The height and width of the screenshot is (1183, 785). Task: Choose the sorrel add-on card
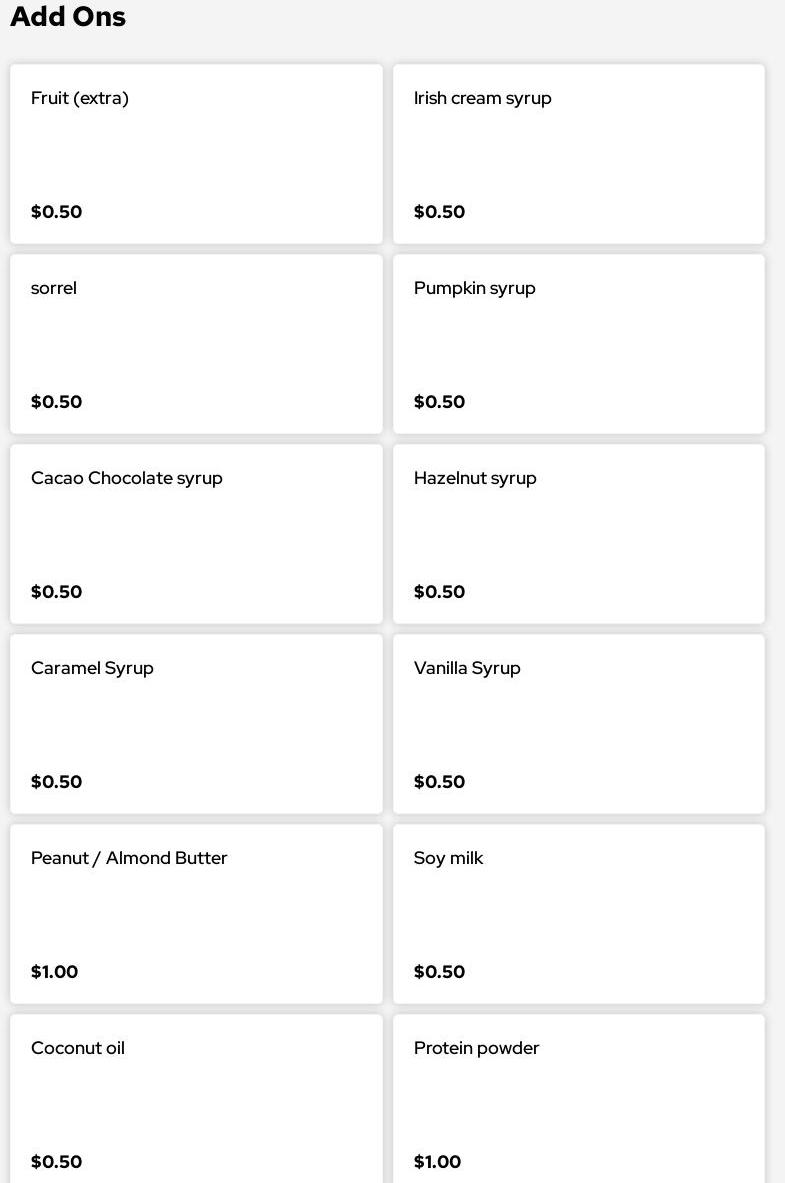(196, 344)
